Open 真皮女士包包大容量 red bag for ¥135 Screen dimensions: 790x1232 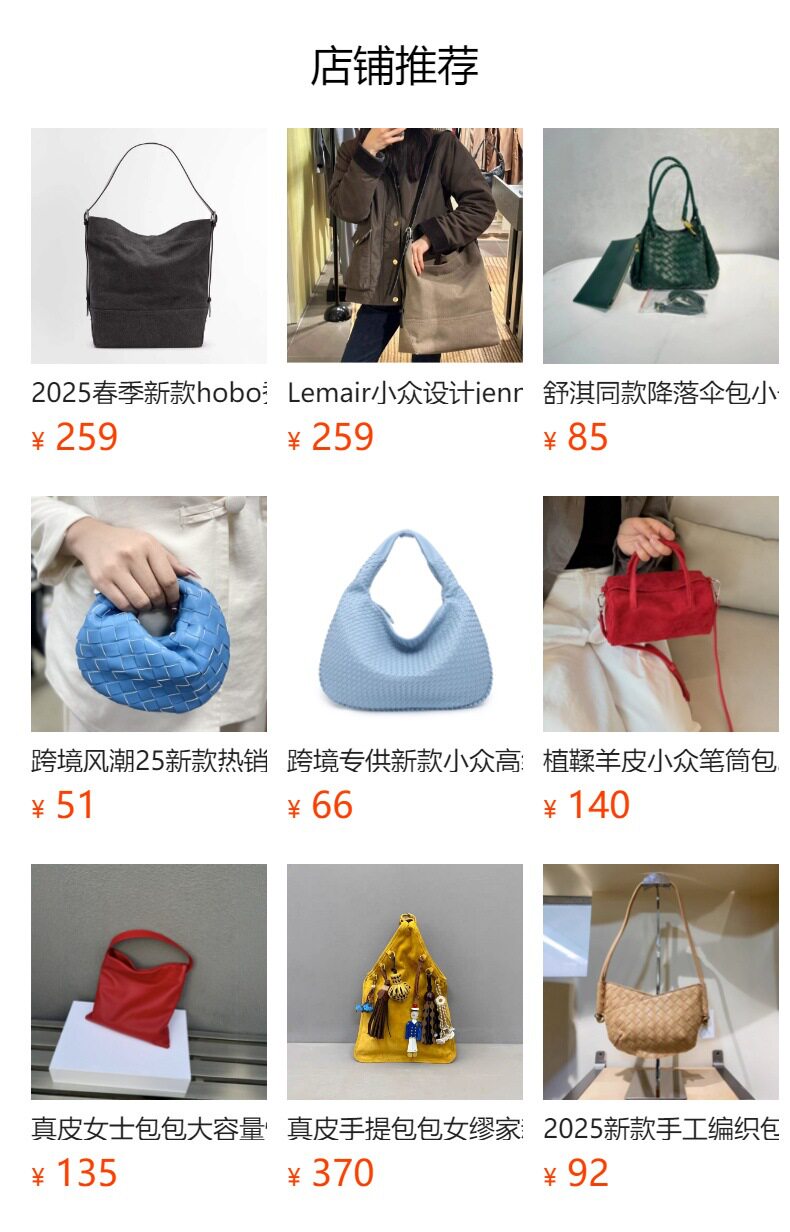(148, 982)
